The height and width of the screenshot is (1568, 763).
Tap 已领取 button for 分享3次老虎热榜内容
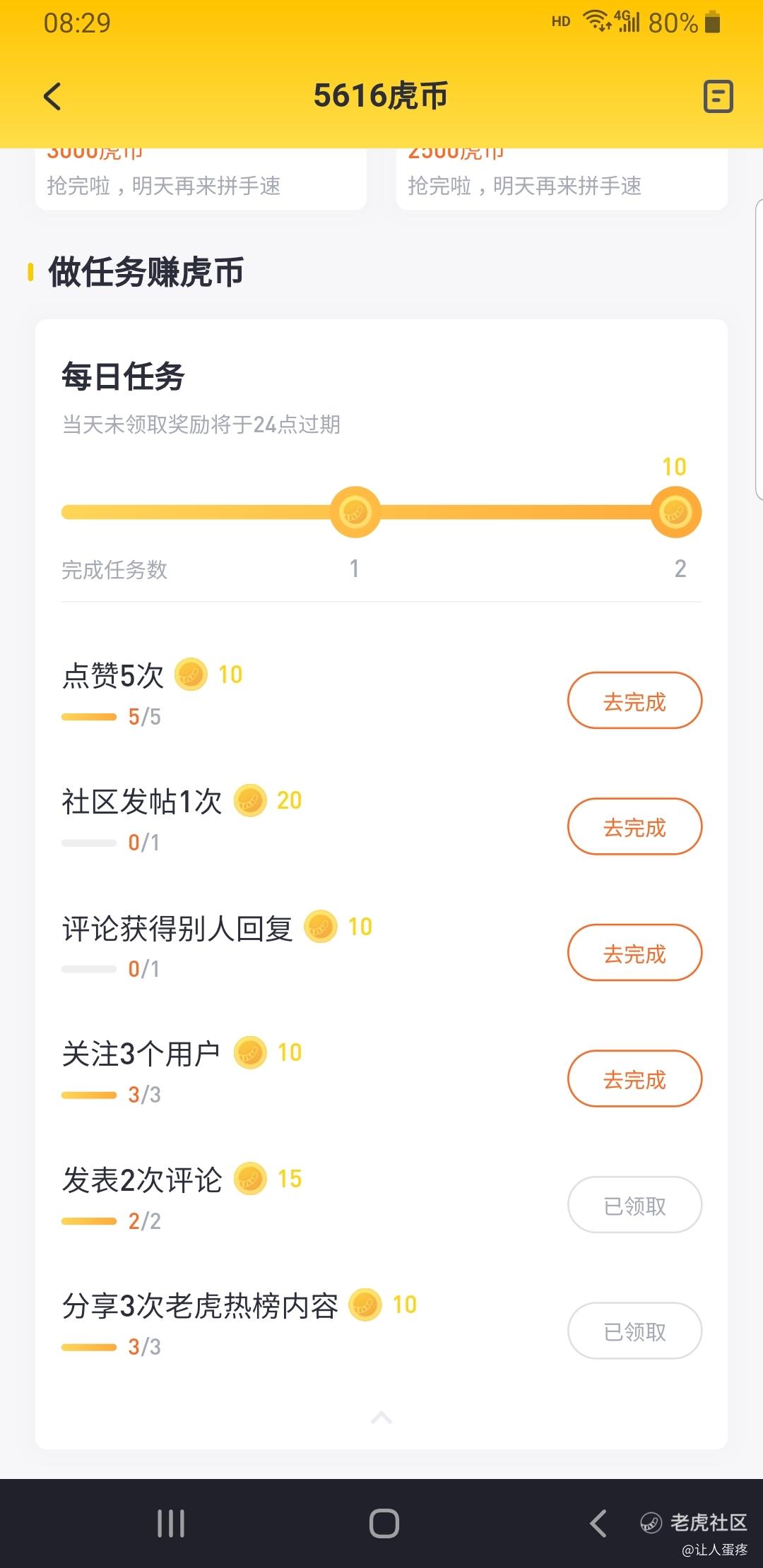(634, 1331)
